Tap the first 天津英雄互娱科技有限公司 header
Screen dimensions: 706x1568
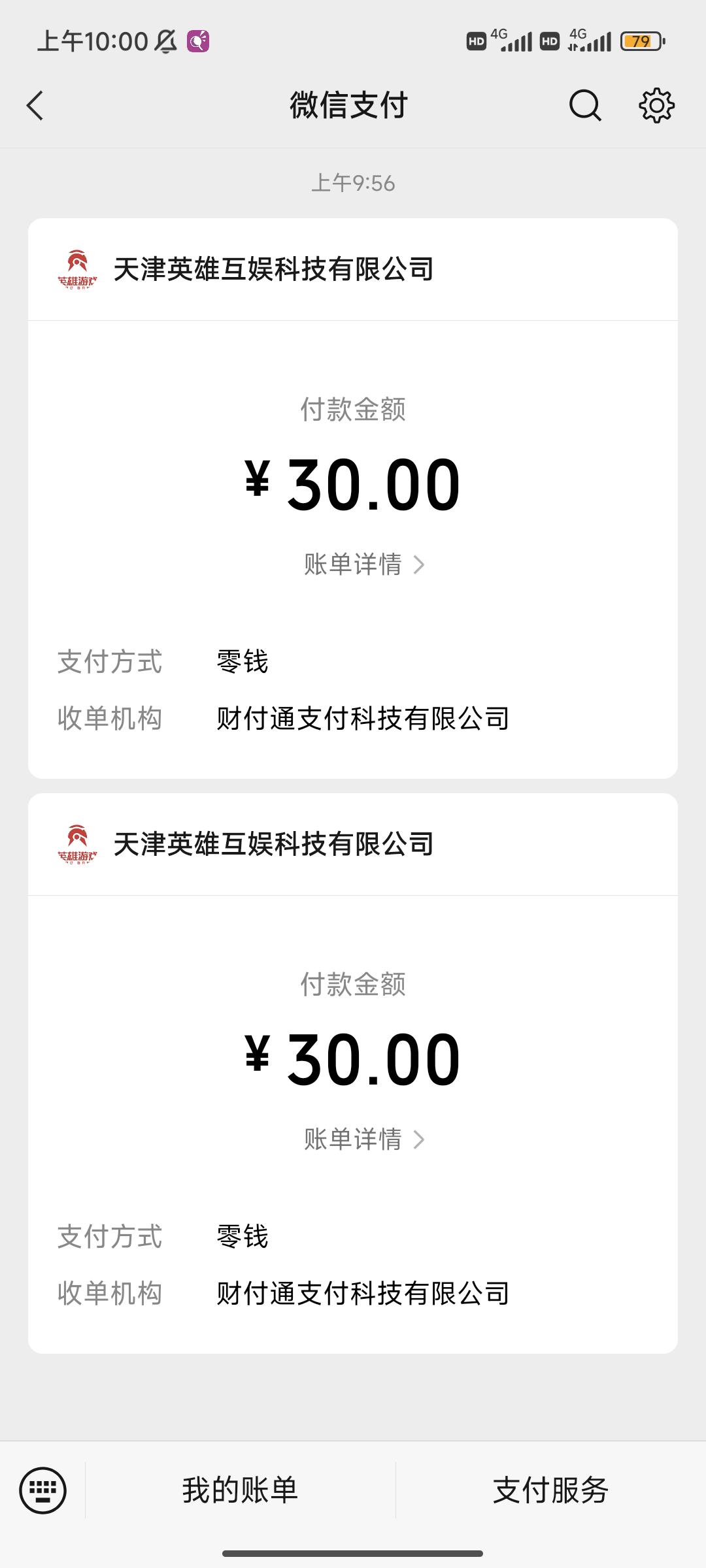point(353,269)
